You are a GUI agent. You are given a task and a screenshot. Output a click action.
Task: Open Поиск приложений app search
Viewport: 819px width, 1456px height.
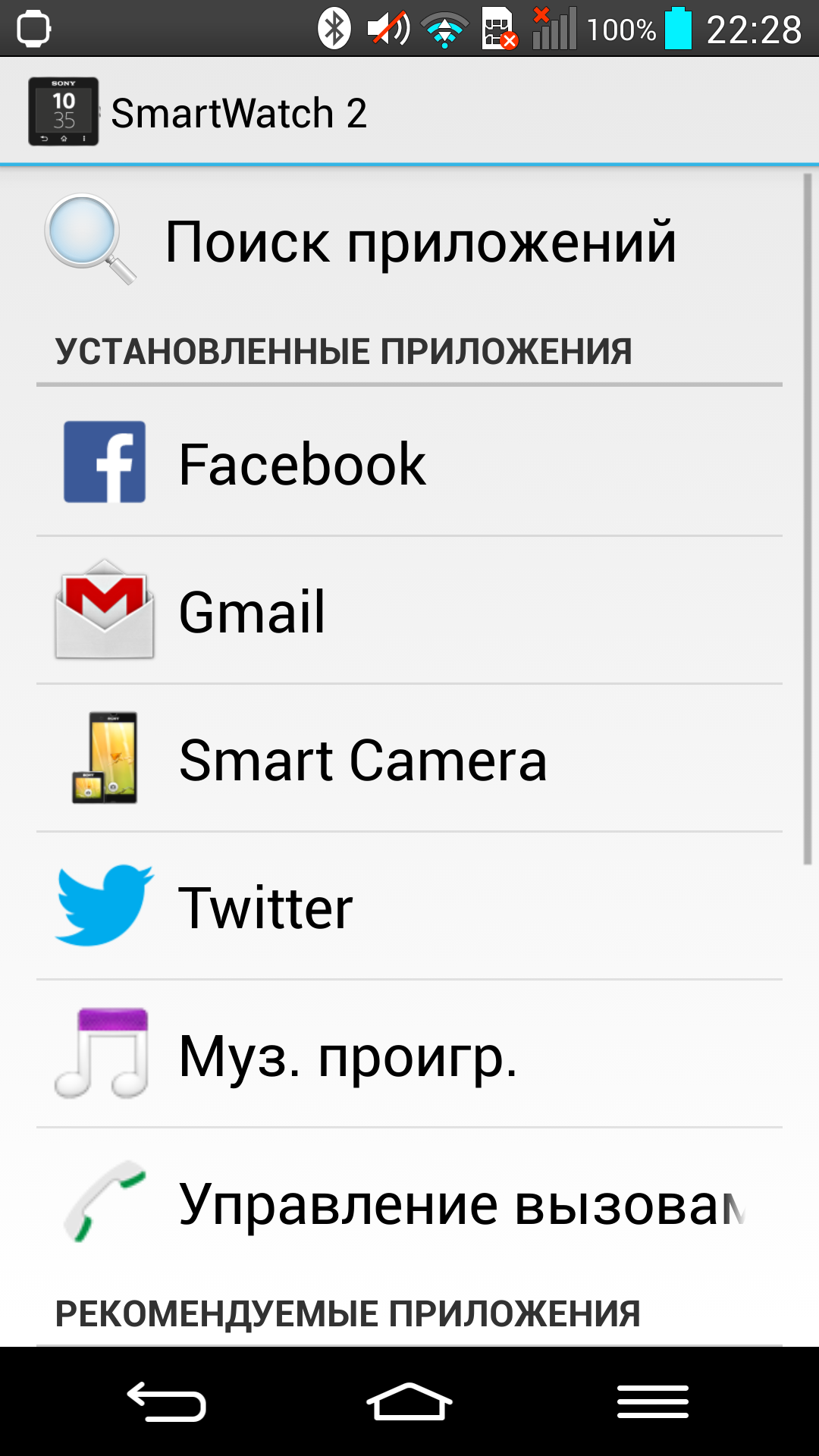(x=409, y=241)
